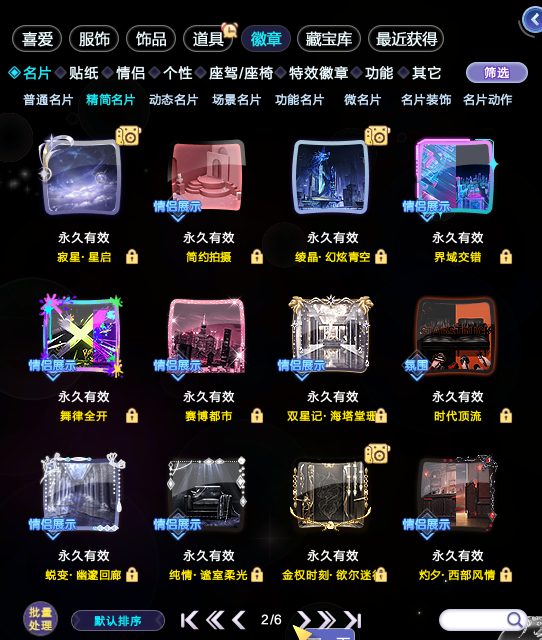Open the 最近获得 tab
542x640 pixels.
406,39
